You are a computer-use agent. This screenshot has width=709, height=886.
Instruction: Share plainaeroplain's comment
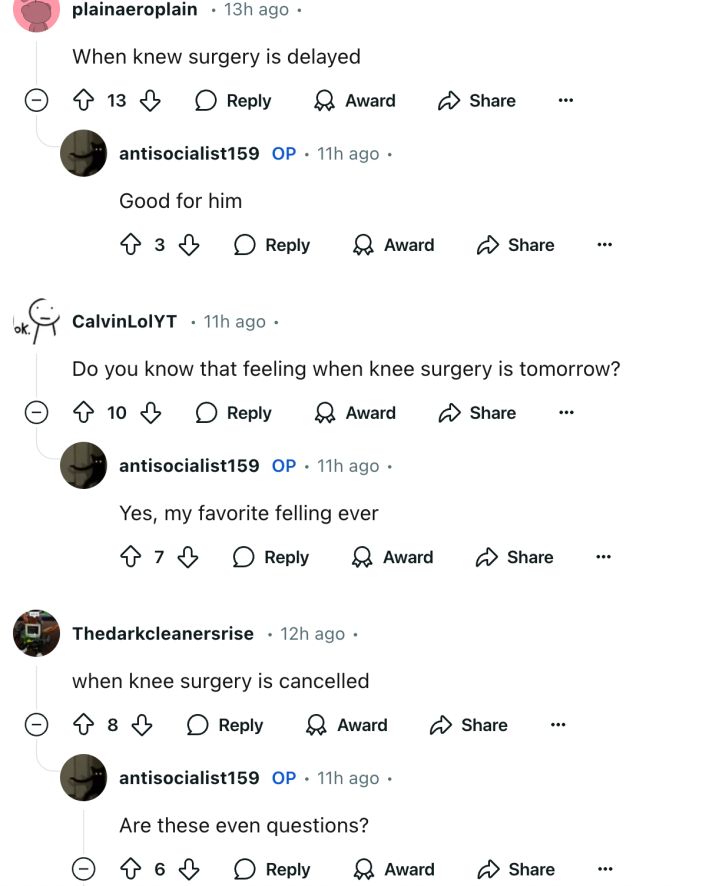477,101
